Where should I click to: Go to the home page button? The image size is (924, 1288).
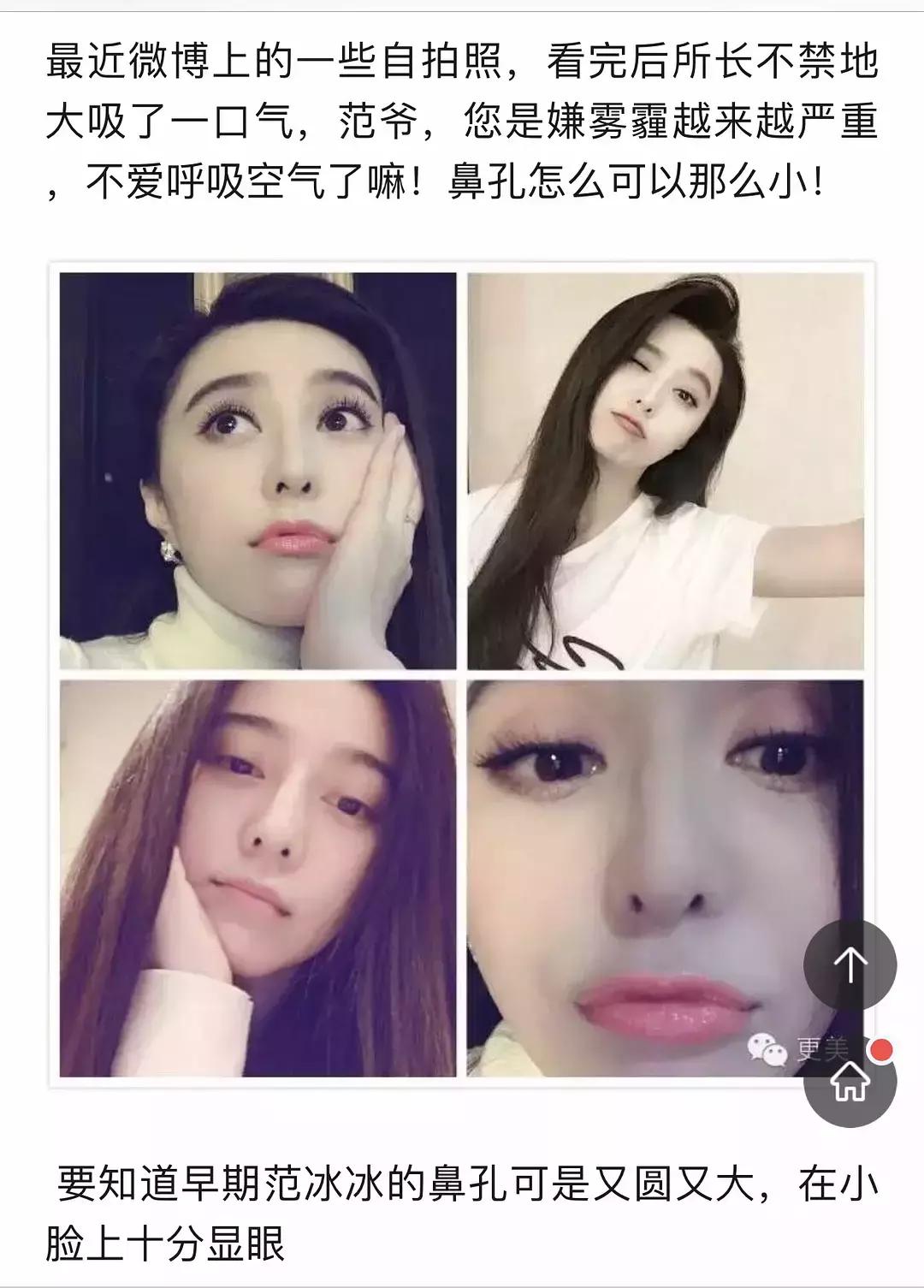pos(850,1083)
